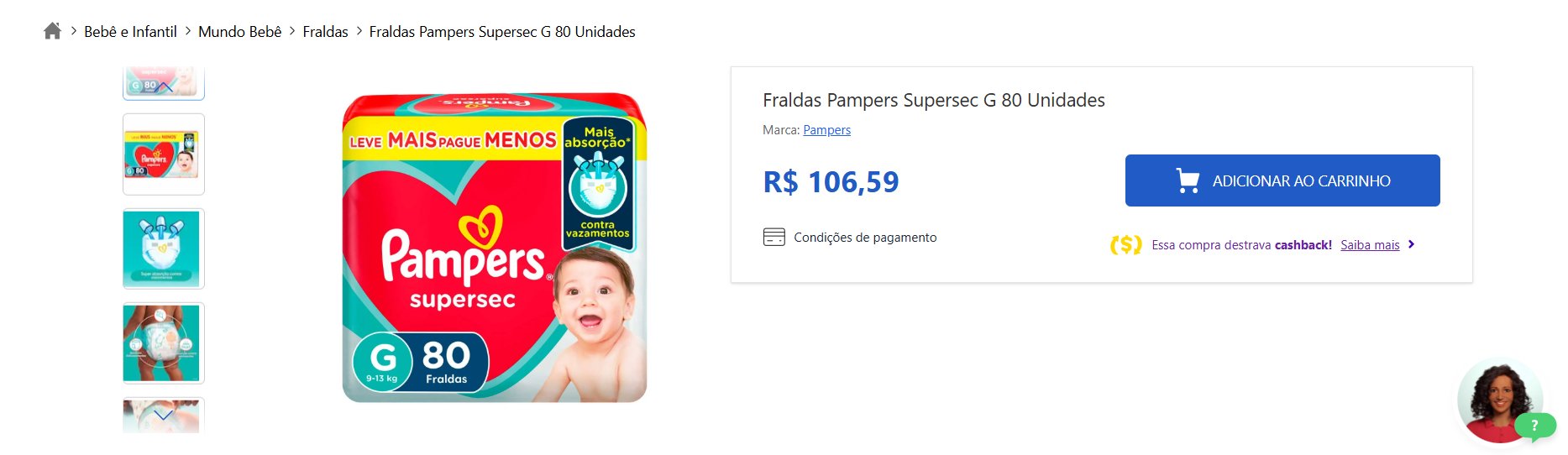
Task: Add the diapers with Adicionar ao Carrinho
Action: [x=1282, y=180]
